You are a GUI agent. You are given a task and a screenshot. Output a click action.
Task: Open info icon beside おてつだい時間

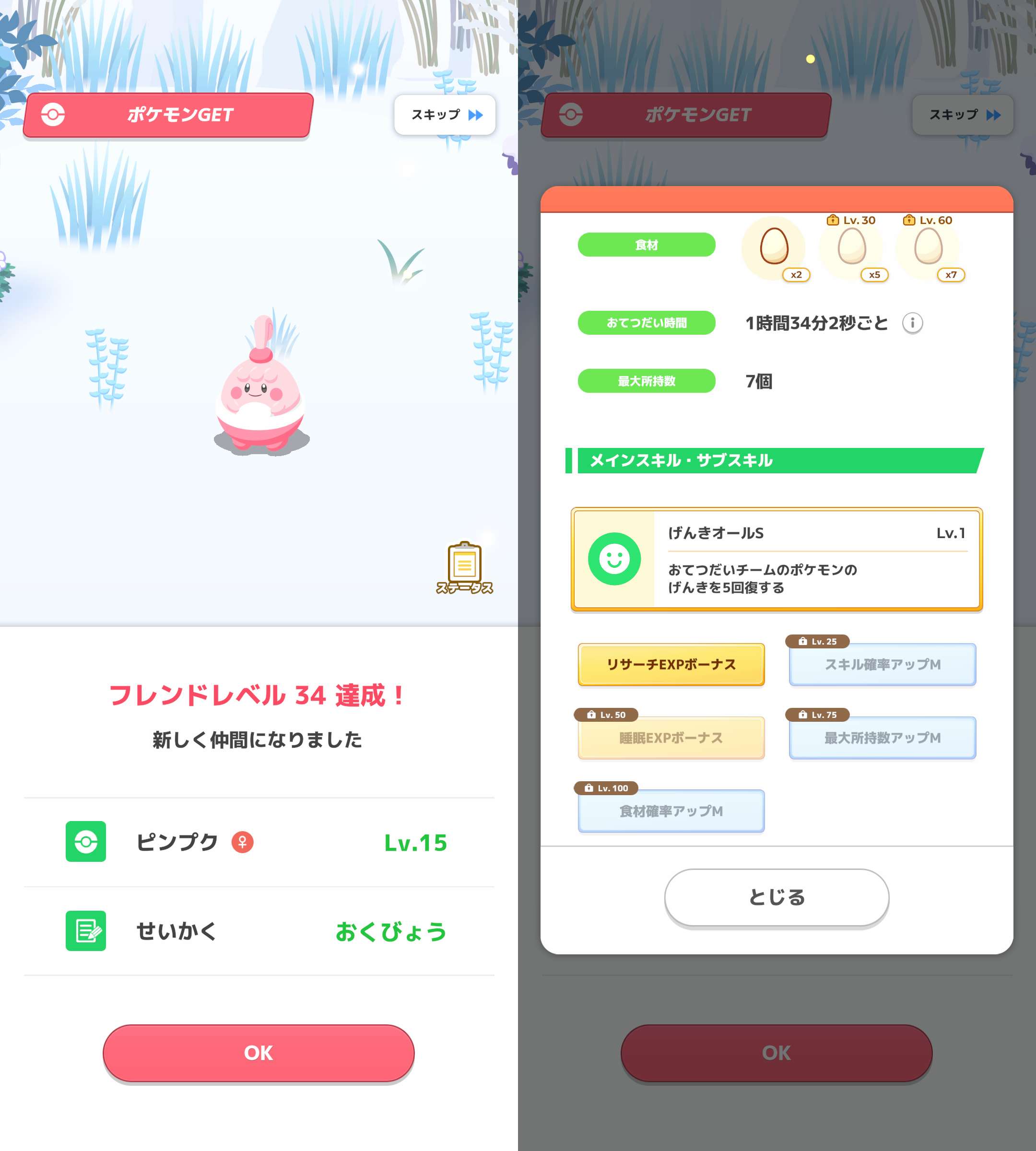point(912,323)
